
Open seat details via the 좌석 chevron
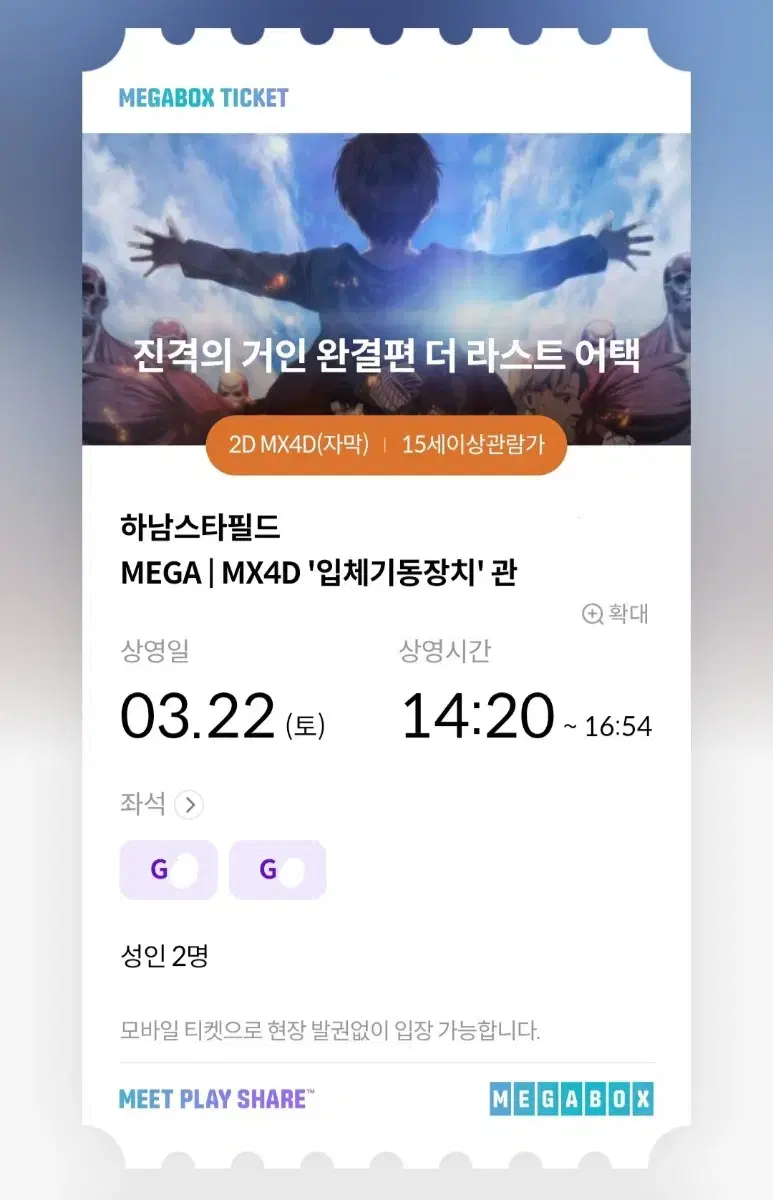pyautogui.click(x=189, y=804)
